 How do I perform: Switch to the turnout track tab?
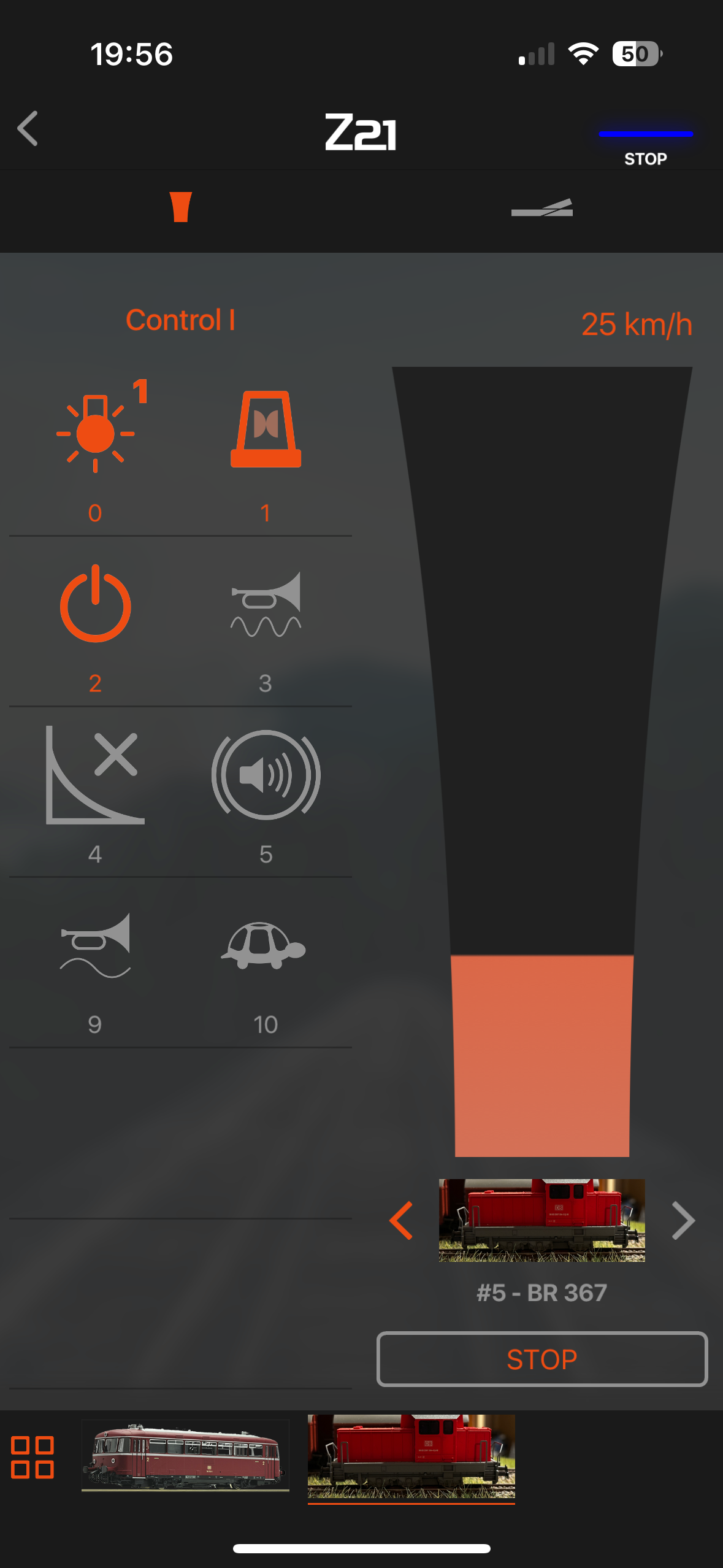[541, 207]
